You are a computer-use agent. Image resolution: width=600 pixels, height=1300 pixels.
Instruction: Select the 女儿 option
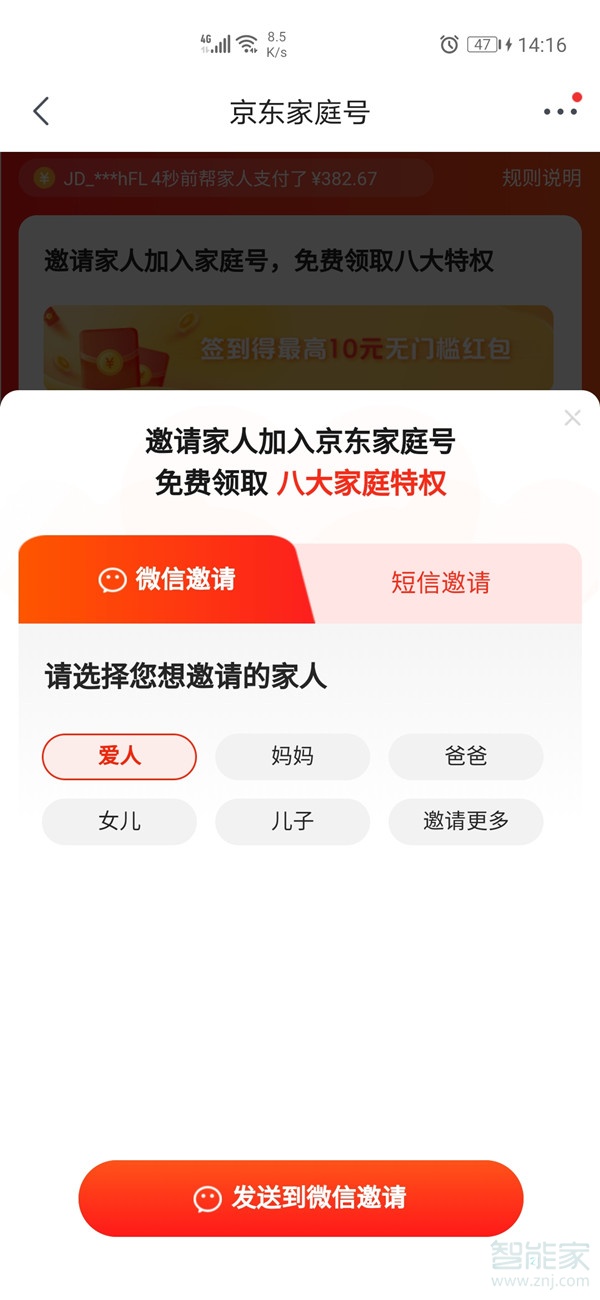pyautogui.click(x=119, y=821)
